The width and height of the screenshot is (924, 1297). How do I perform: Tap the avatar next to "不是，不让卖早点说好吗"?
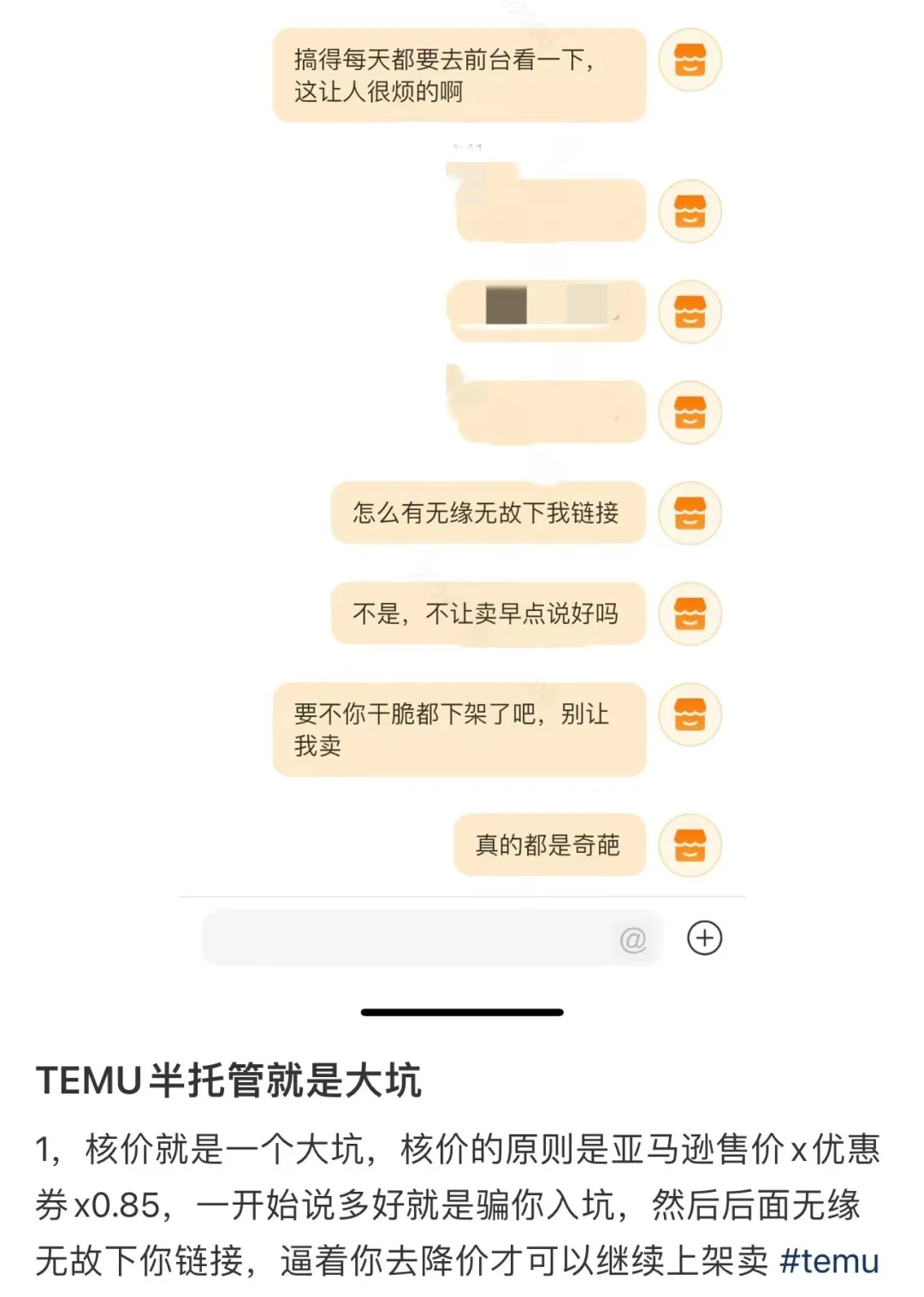(690, 613)
